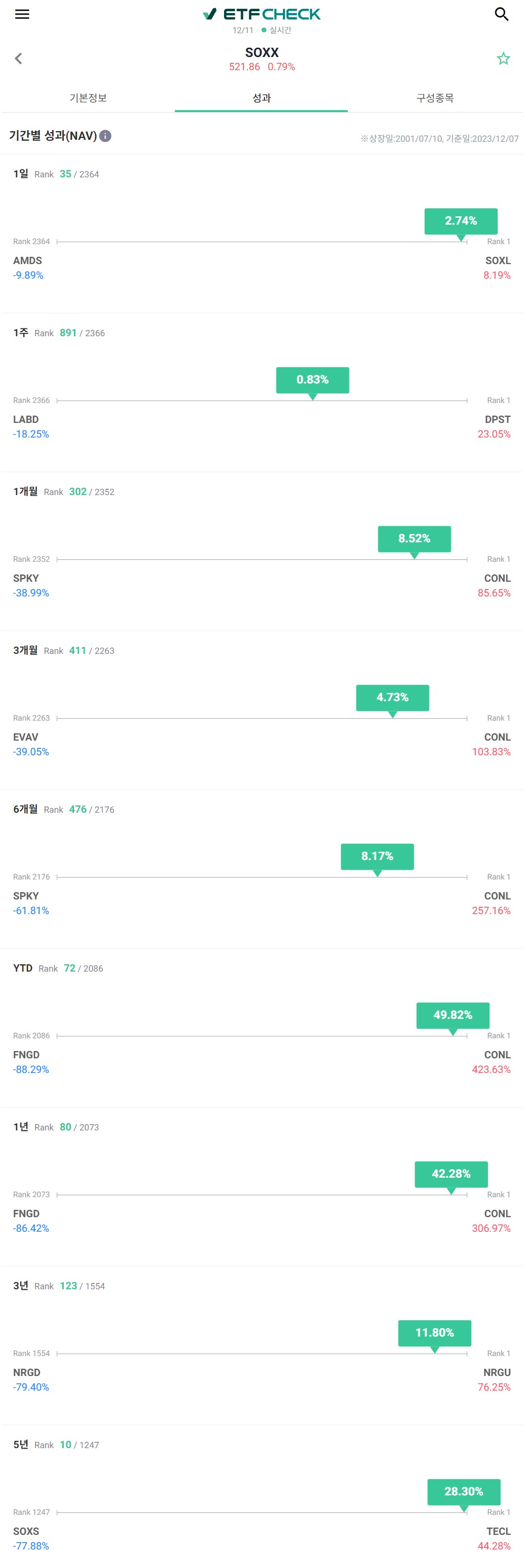526x1568 pixels.
Task: Click the SOXX title header
Action: [262, 52]
